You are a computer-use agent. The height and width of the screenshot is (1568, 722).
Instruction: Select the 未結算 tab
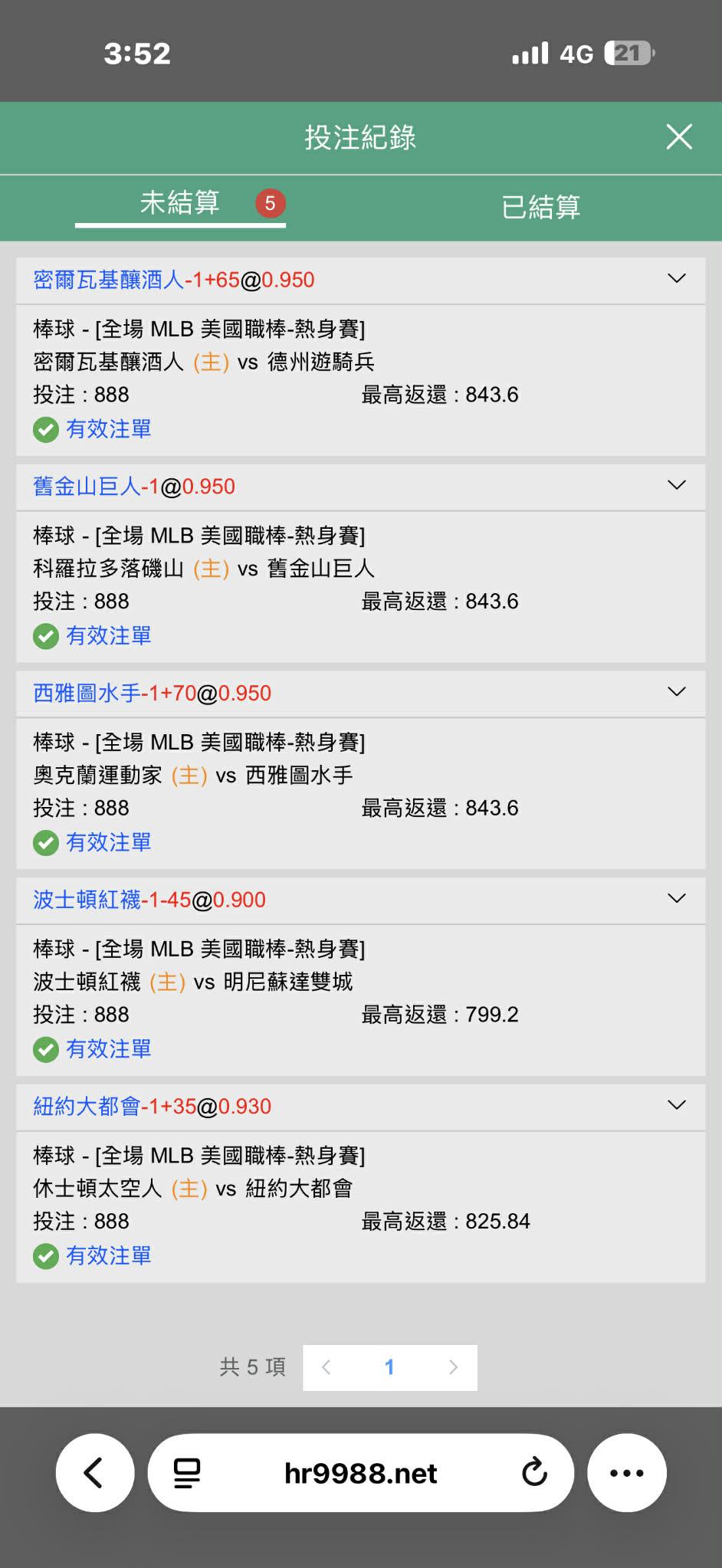(180, 203)
